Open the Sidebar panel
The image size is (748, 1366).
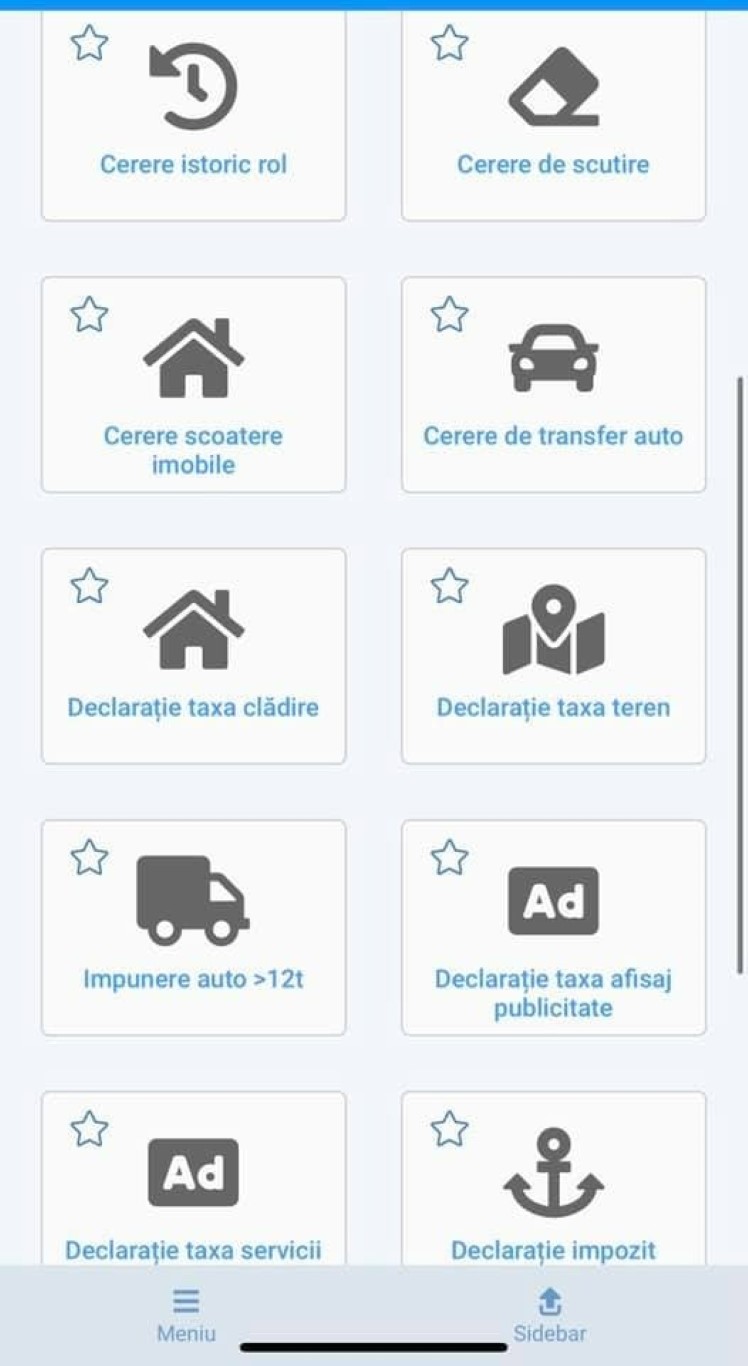pyautogui.click(x=550, y=1315)
